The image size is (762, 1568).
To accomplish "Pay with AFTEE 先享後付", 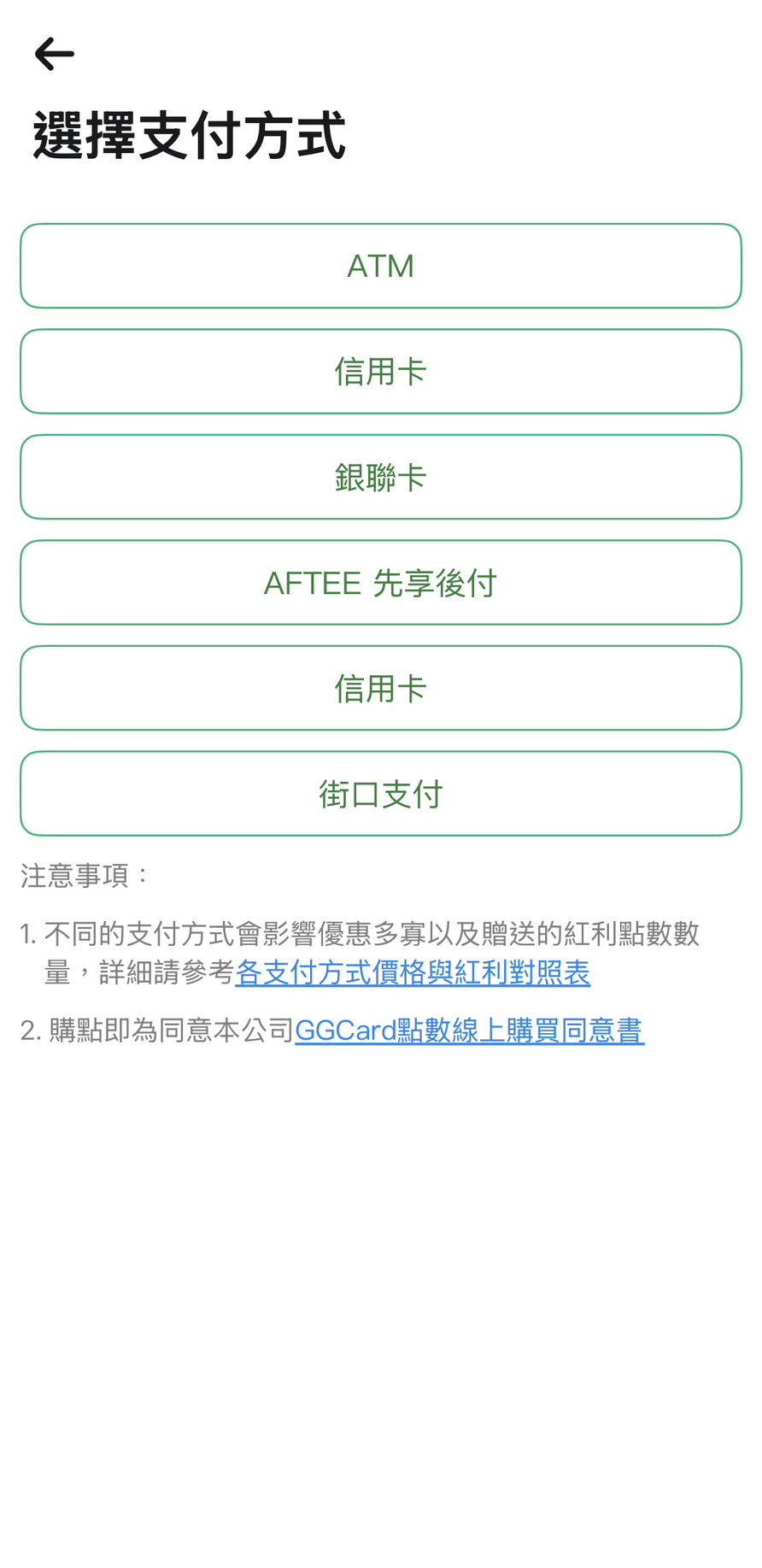I will point(381,583).
